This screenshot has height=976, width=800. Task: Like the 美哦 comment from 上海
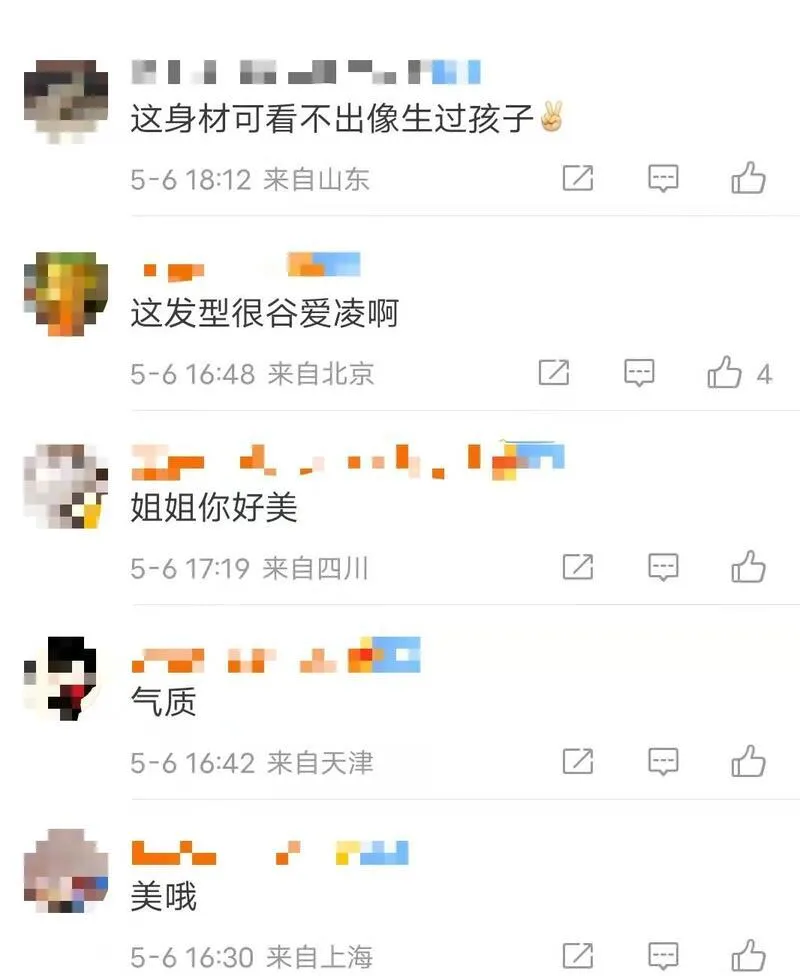[748, 955]
